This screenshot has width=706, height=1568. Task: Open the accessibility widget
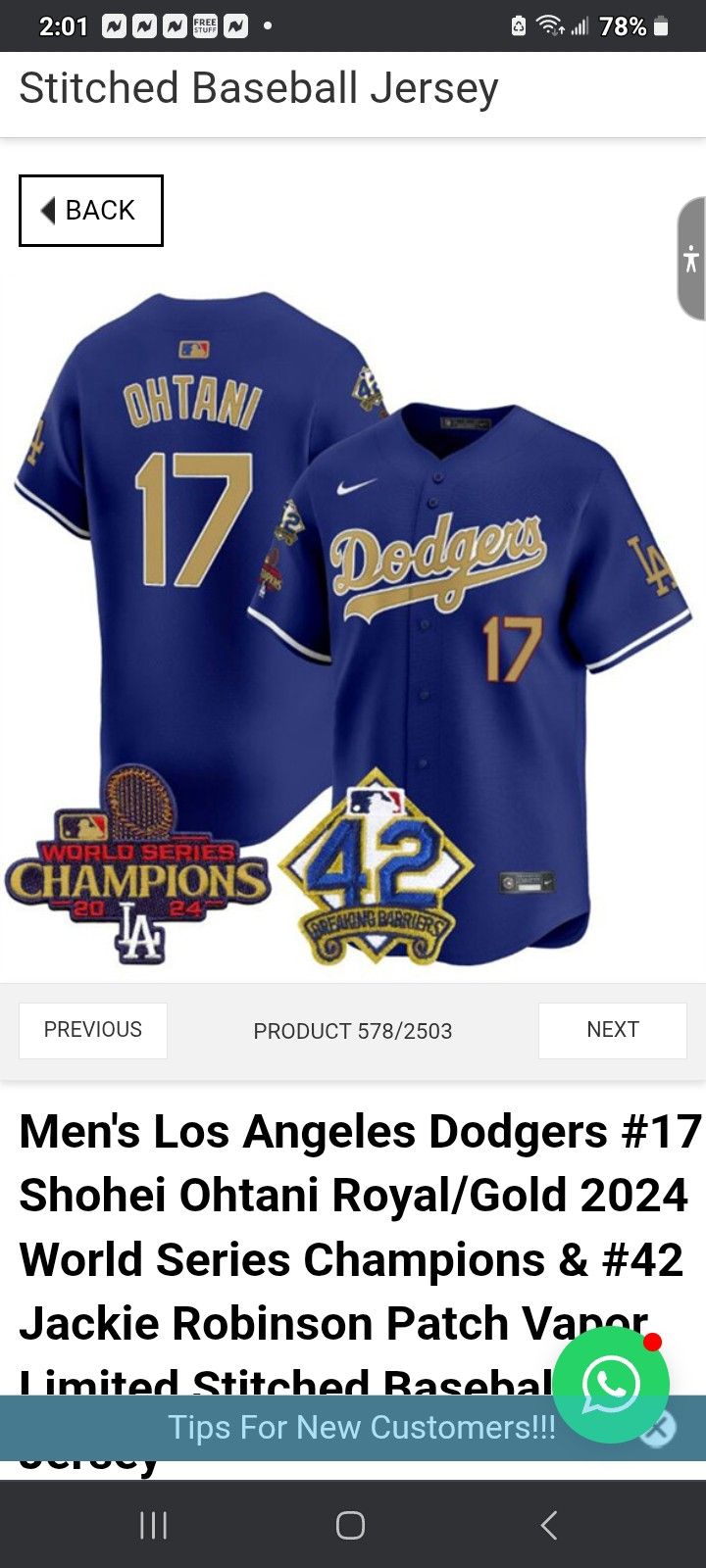coord(691,259)
